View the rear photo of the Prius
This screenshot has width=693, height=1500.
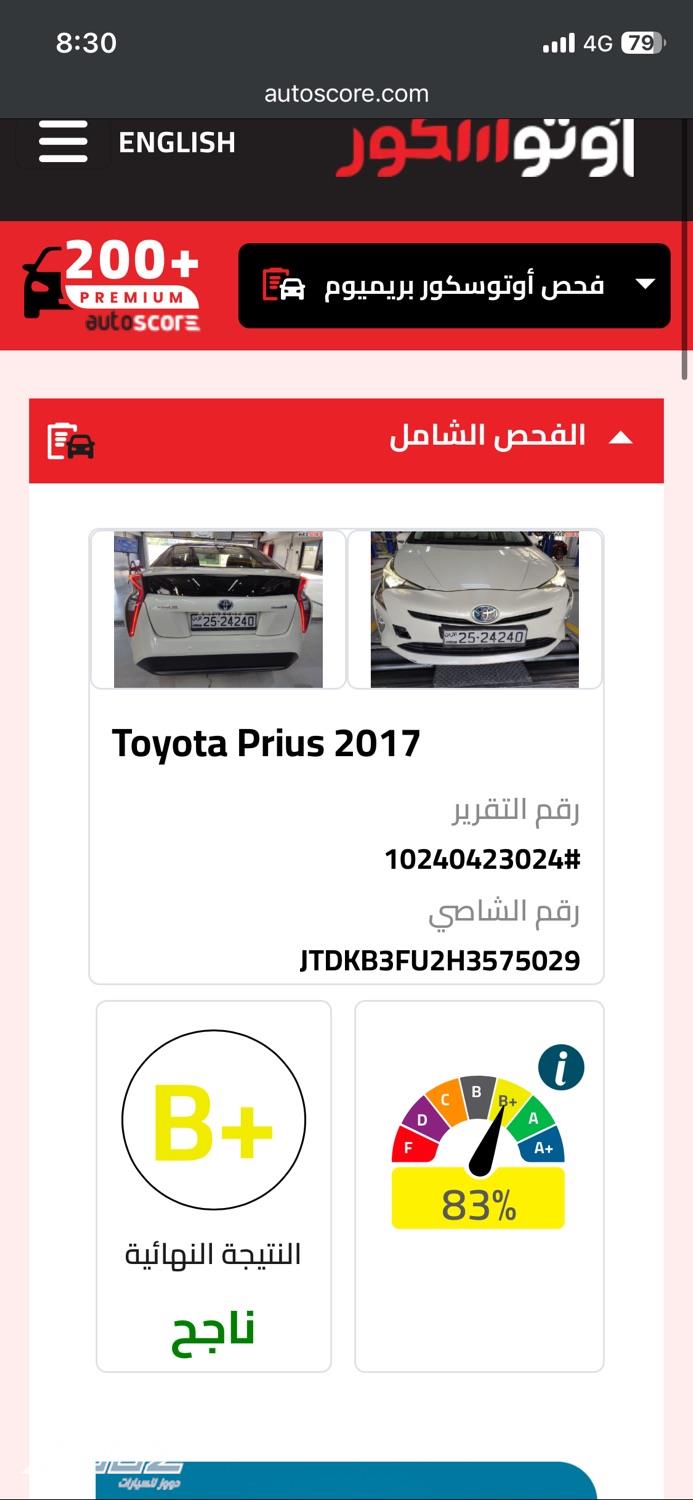point(218,609)
